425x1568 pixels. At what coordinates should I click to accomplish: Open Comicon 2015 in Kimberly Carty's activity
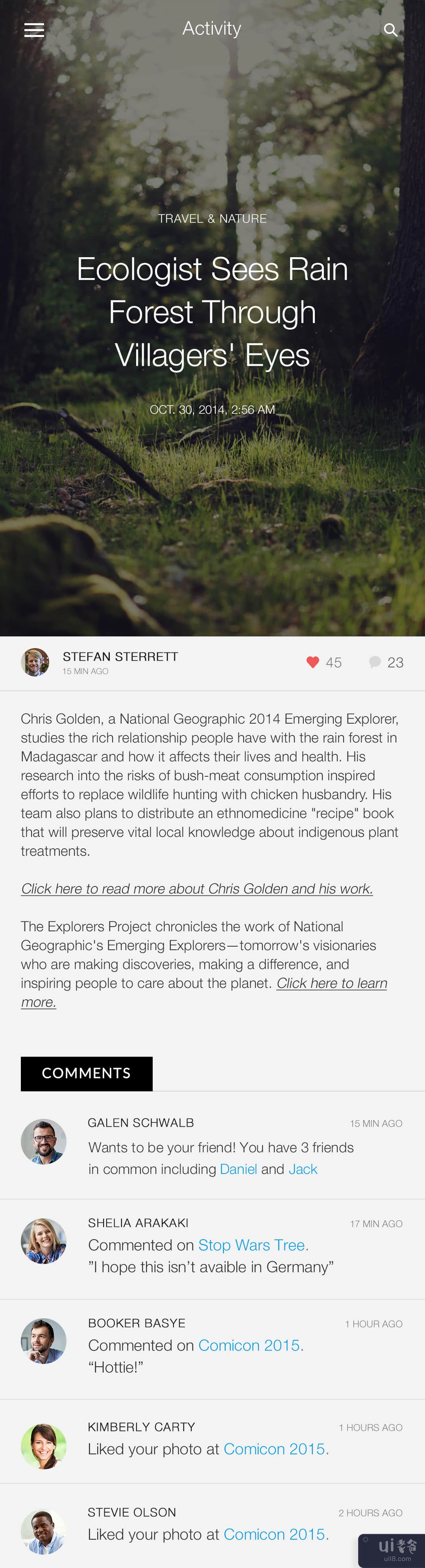[274, 1449]
